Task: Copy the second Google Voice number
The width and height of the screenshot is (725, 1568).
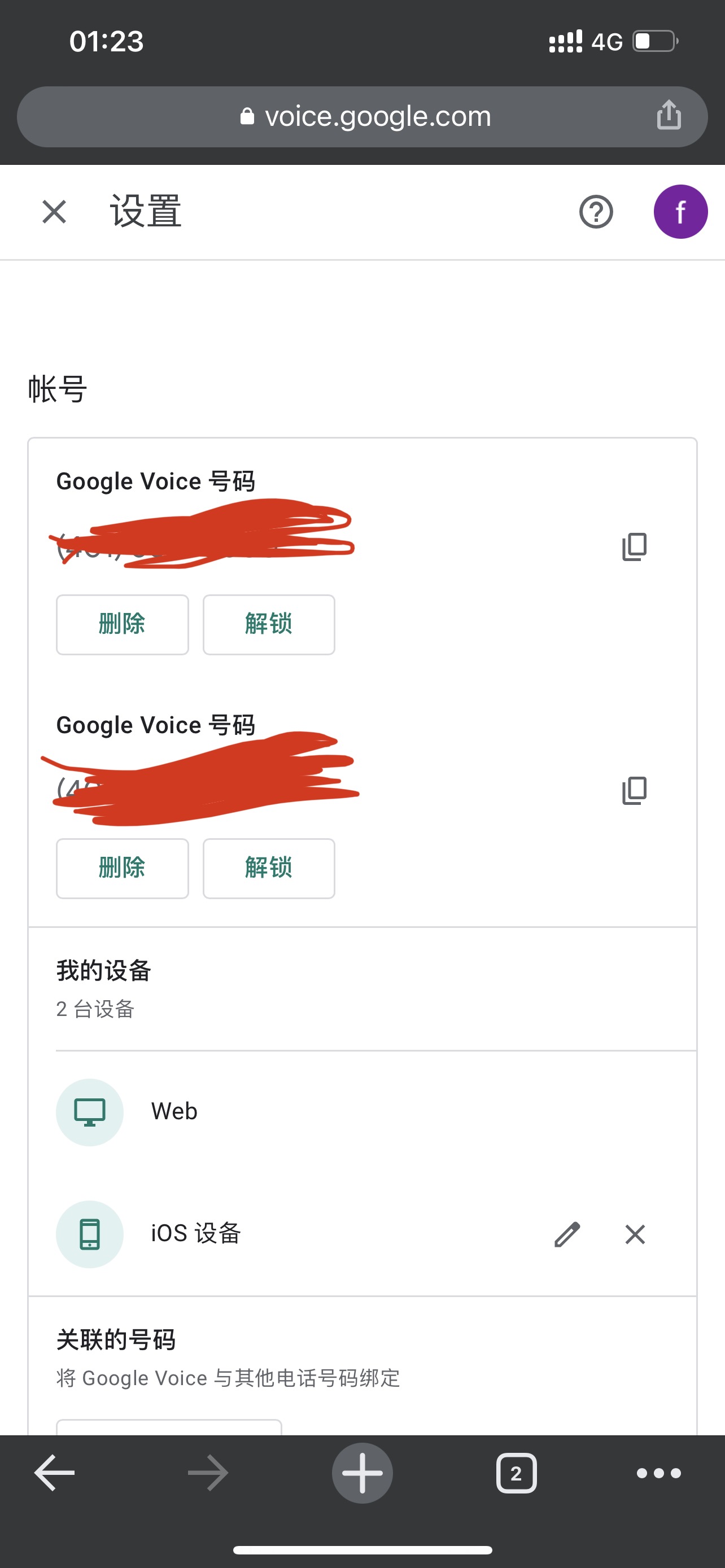Action: point(635,791)
